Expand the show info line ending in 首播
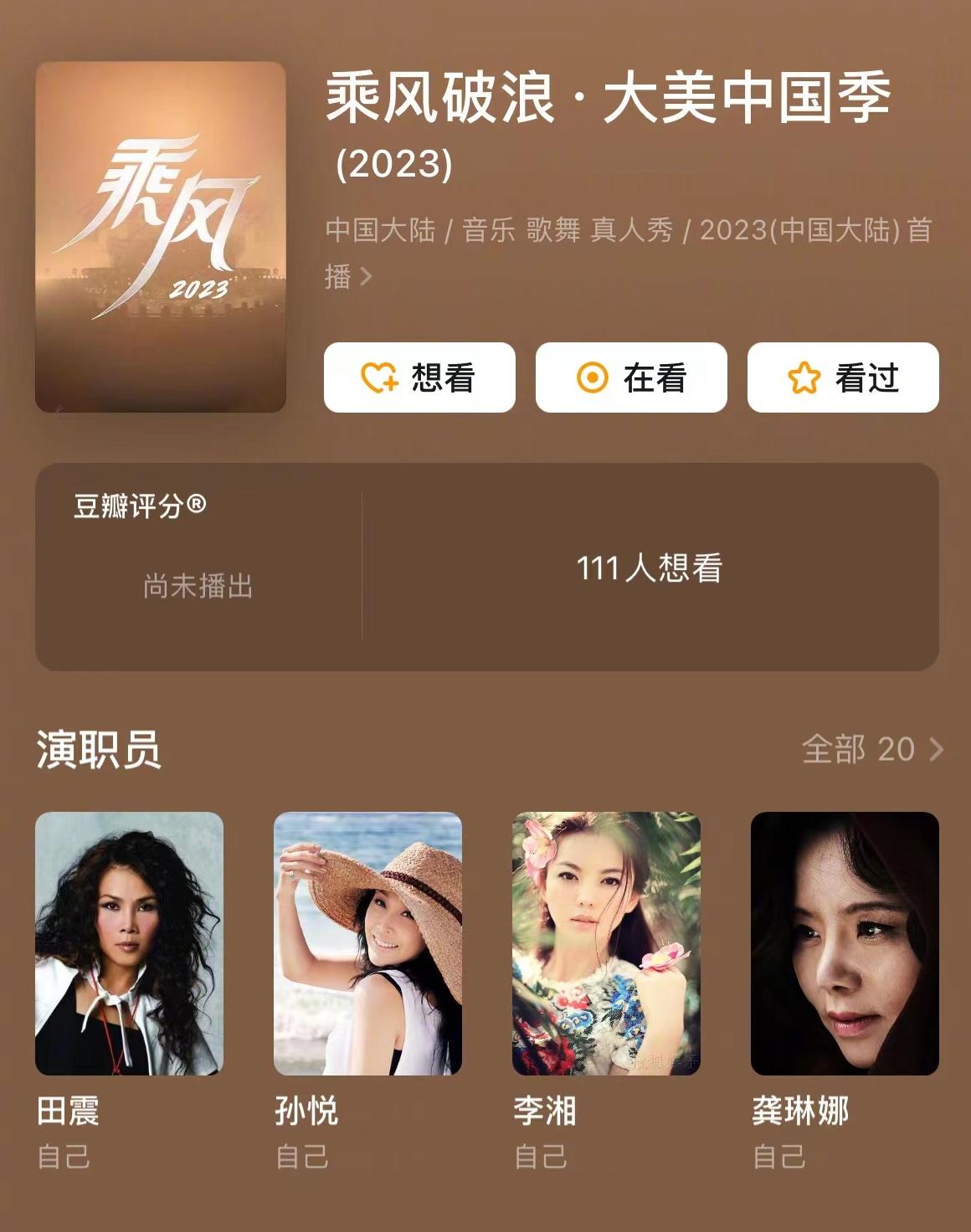971x1232 pixels. click(366, 276)
